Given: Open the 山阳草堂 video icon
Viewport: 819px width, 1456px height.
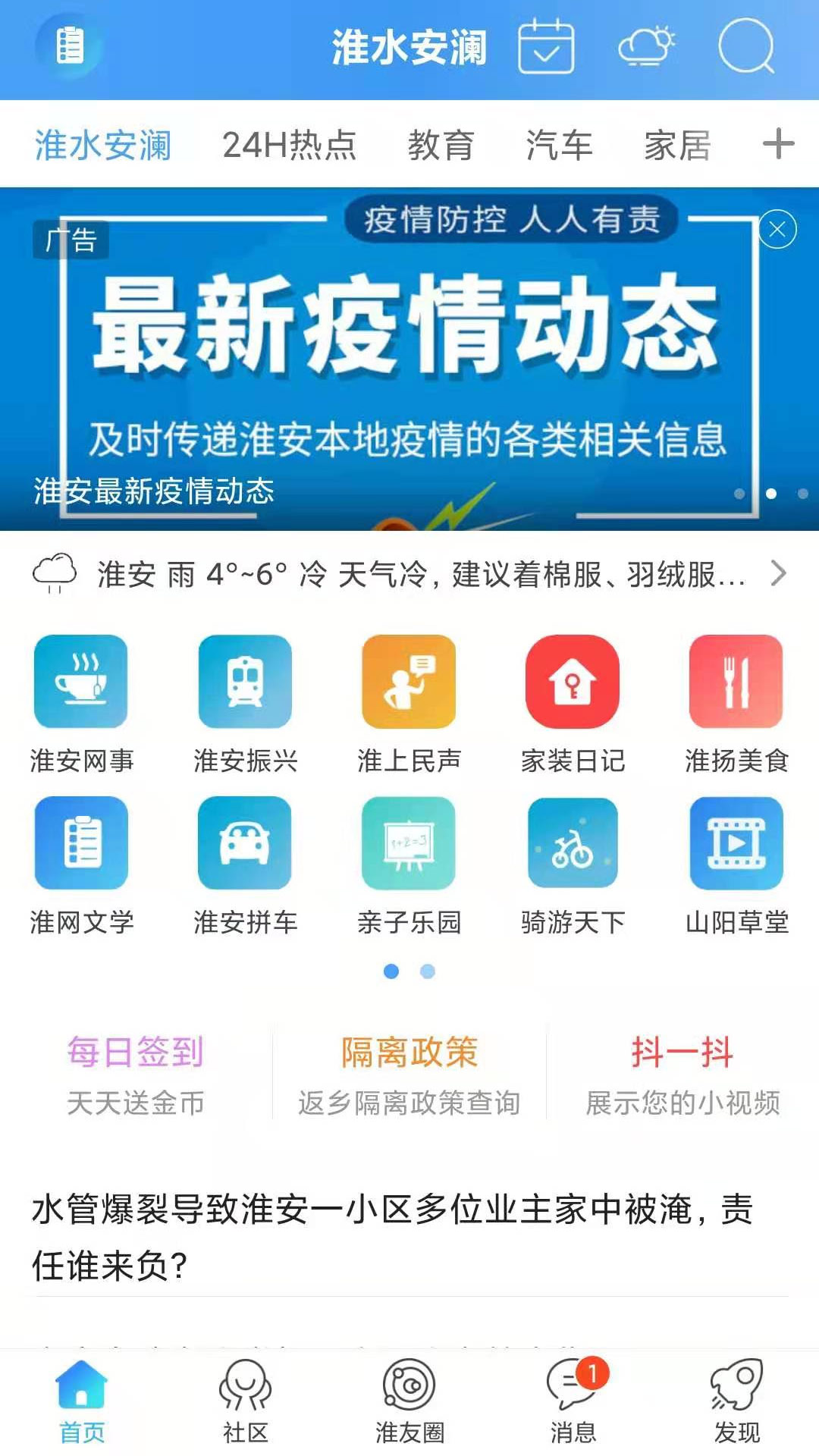Looking at the screenshot, I should point(736,842).
